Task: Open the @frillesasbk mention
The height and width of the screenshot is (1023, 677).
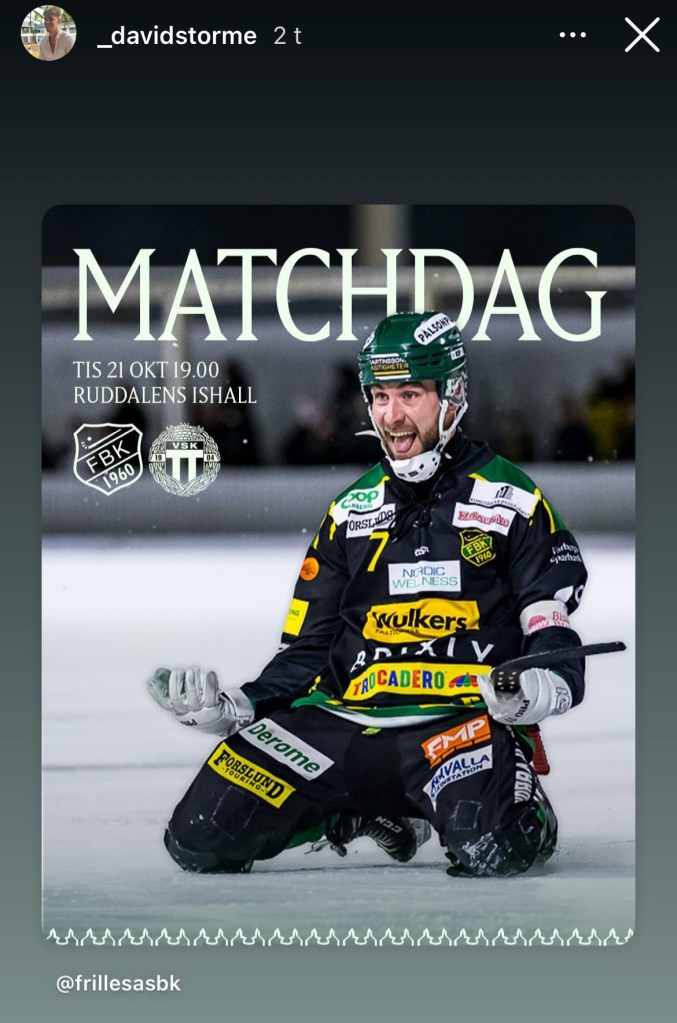Action: point(118,983)
